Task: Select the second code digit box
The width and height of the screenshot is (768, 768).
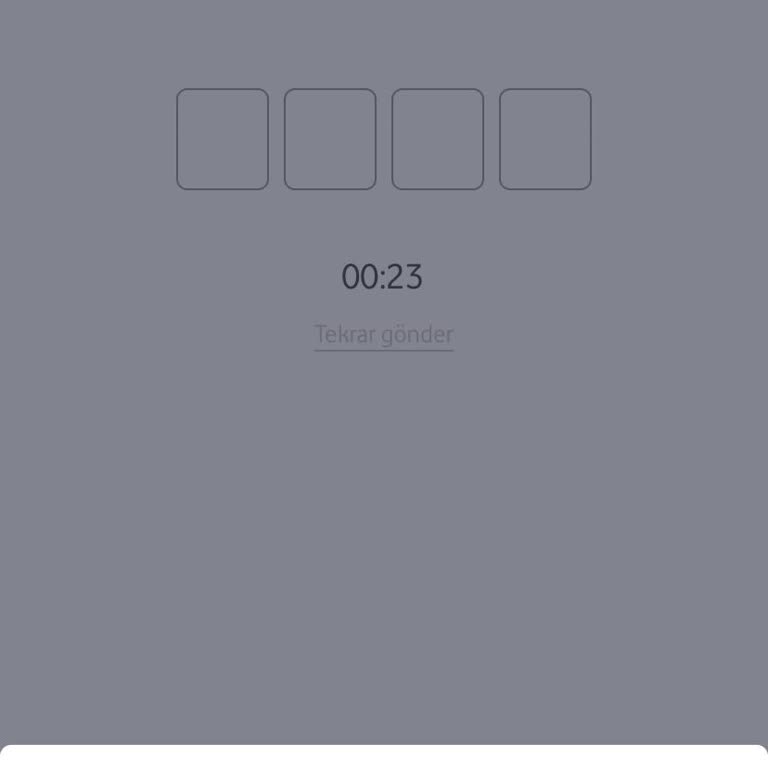Action: (330, 139)
